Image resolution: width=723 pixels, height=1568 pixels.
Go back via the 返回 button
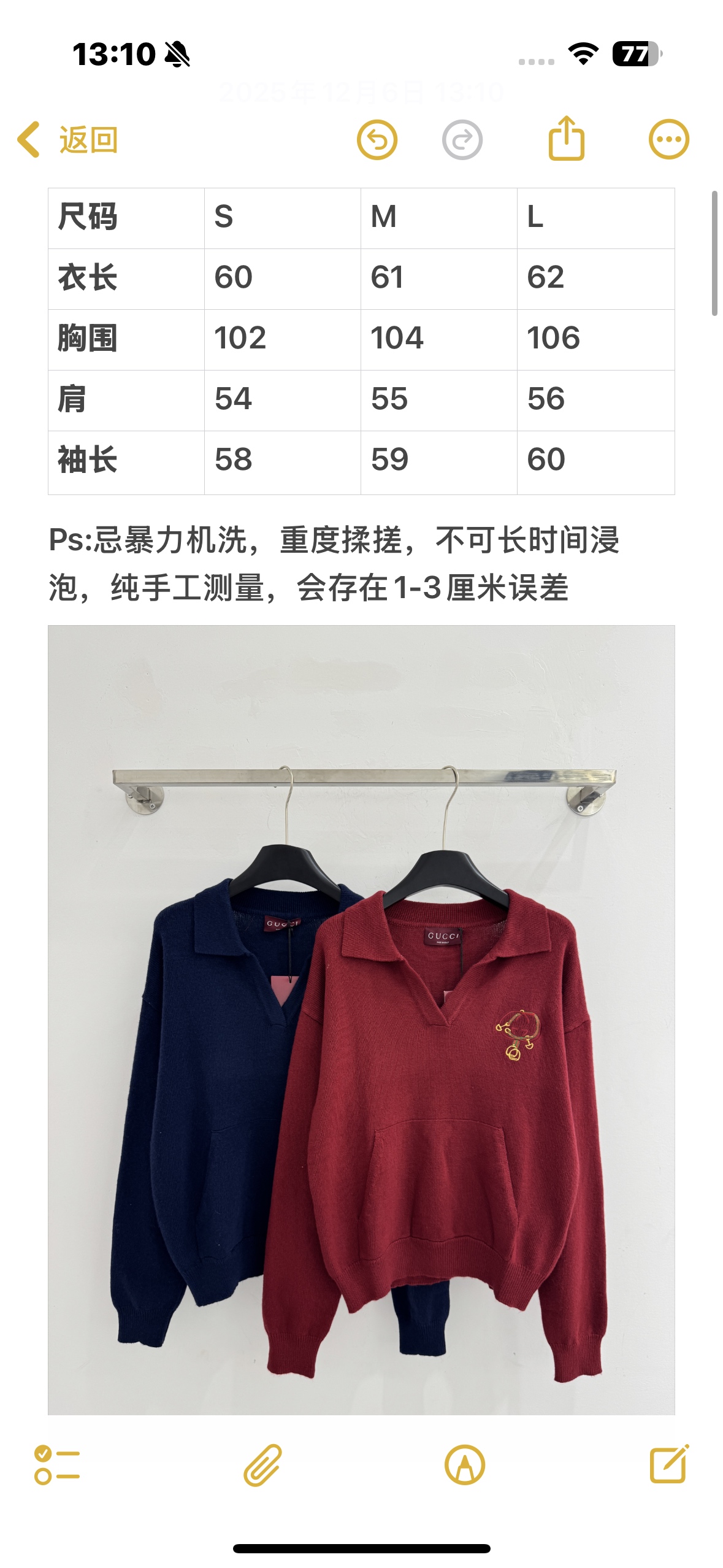click(67, 140)
